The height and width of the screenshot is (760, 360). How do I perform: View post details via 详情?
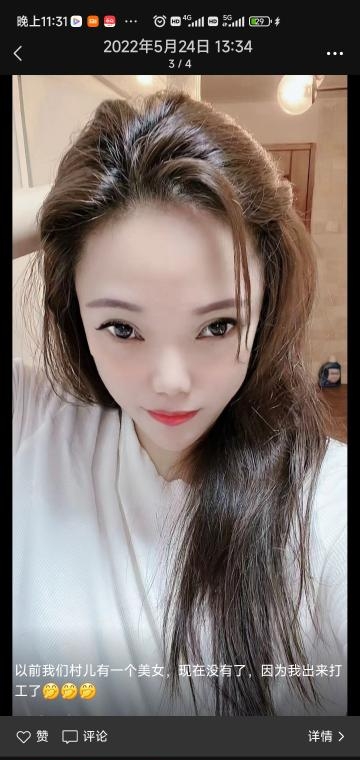point(326,737)
